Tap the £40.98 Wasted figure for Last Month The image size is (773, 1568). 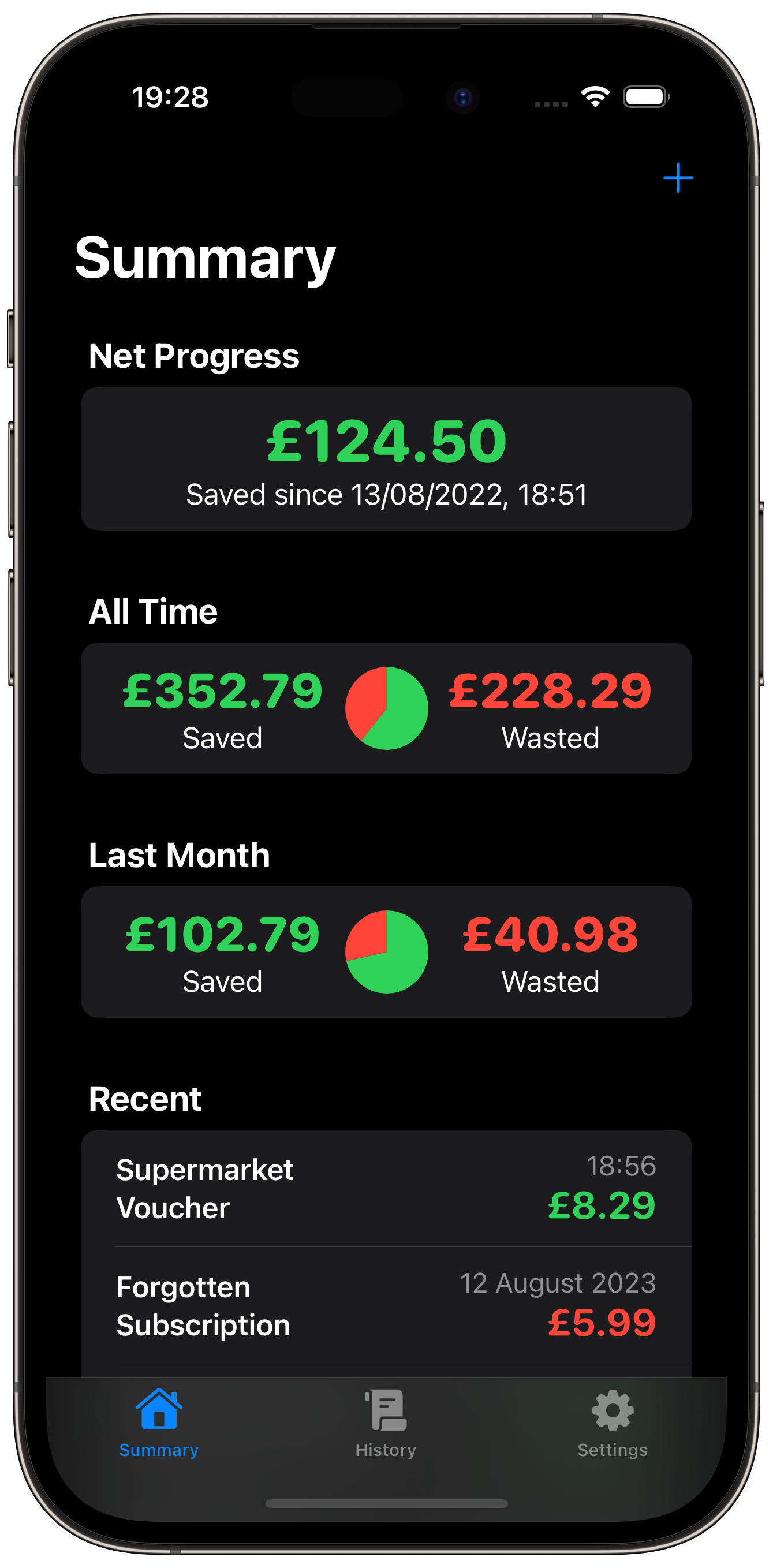click(x=548, y=933)
